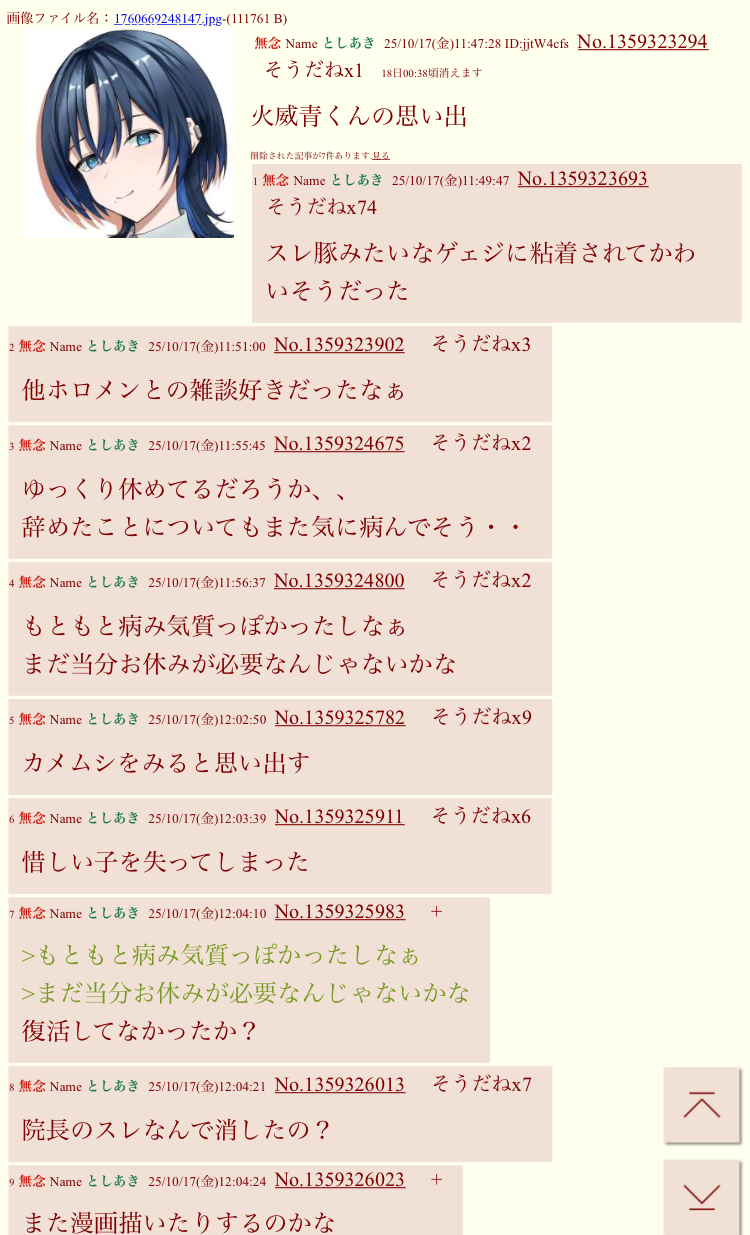750x1235 pixels.
Task: Tap post number No.1359326023
Action: [x=339, y=1180]
